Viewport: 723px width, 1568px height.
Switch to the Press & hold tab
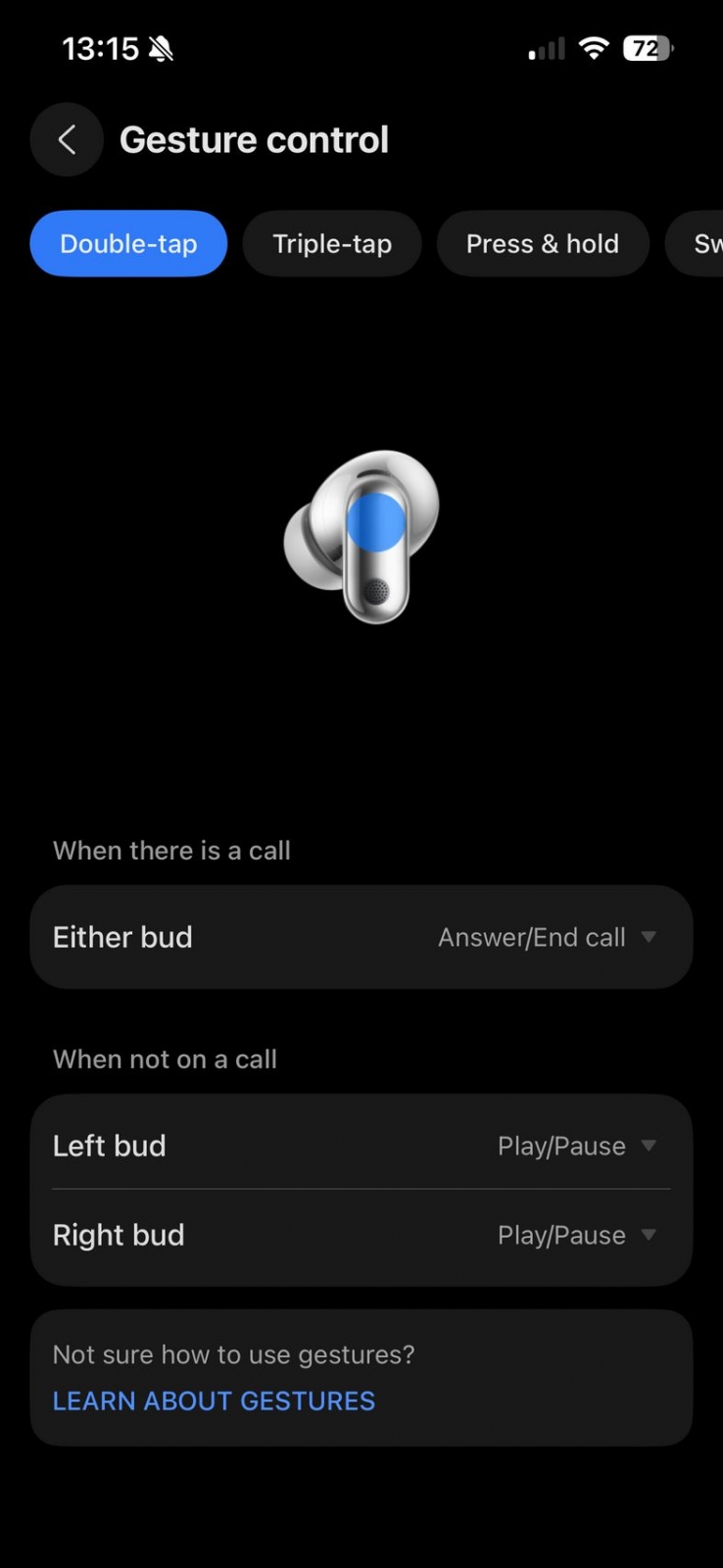pos(543,244)
